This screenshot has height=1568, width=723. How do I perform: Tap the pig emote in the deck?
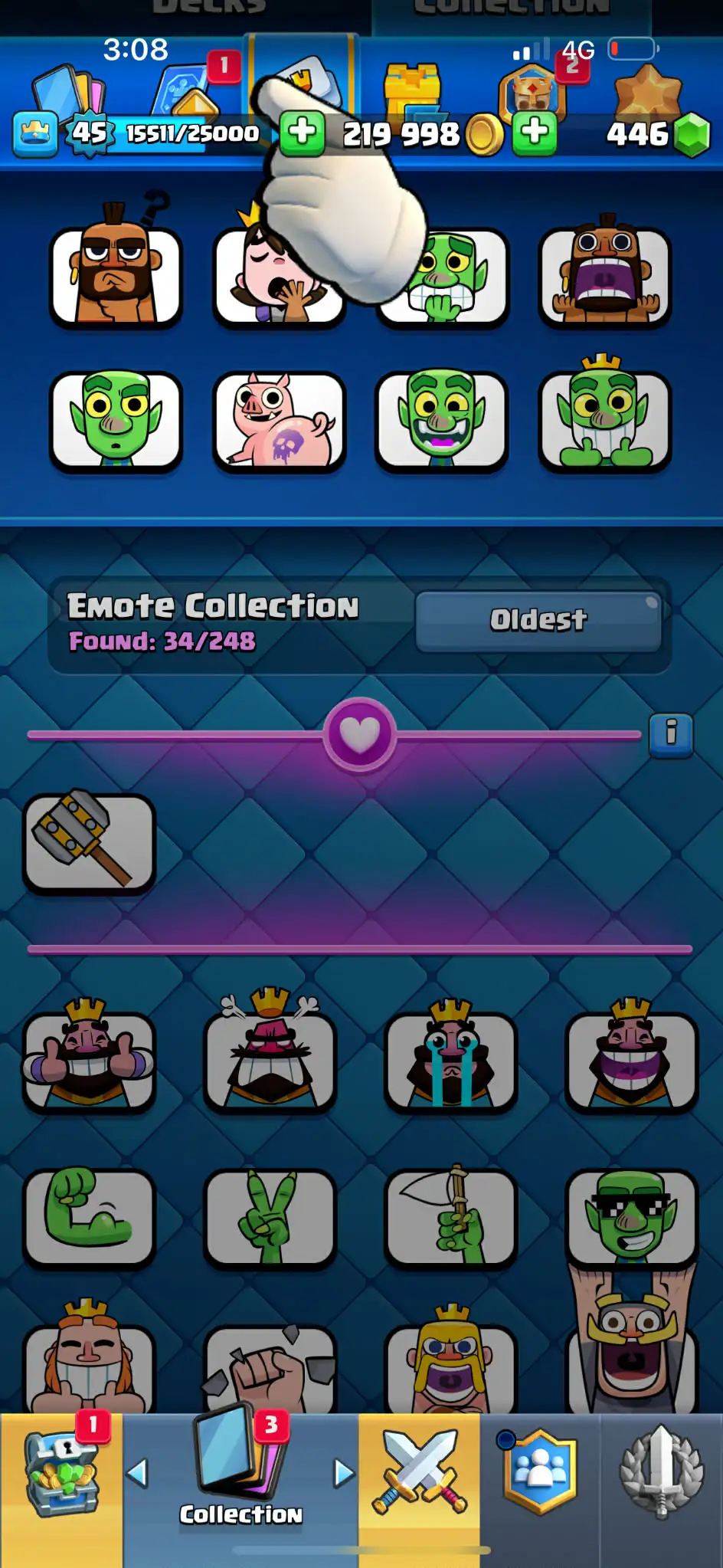[279, 422]
